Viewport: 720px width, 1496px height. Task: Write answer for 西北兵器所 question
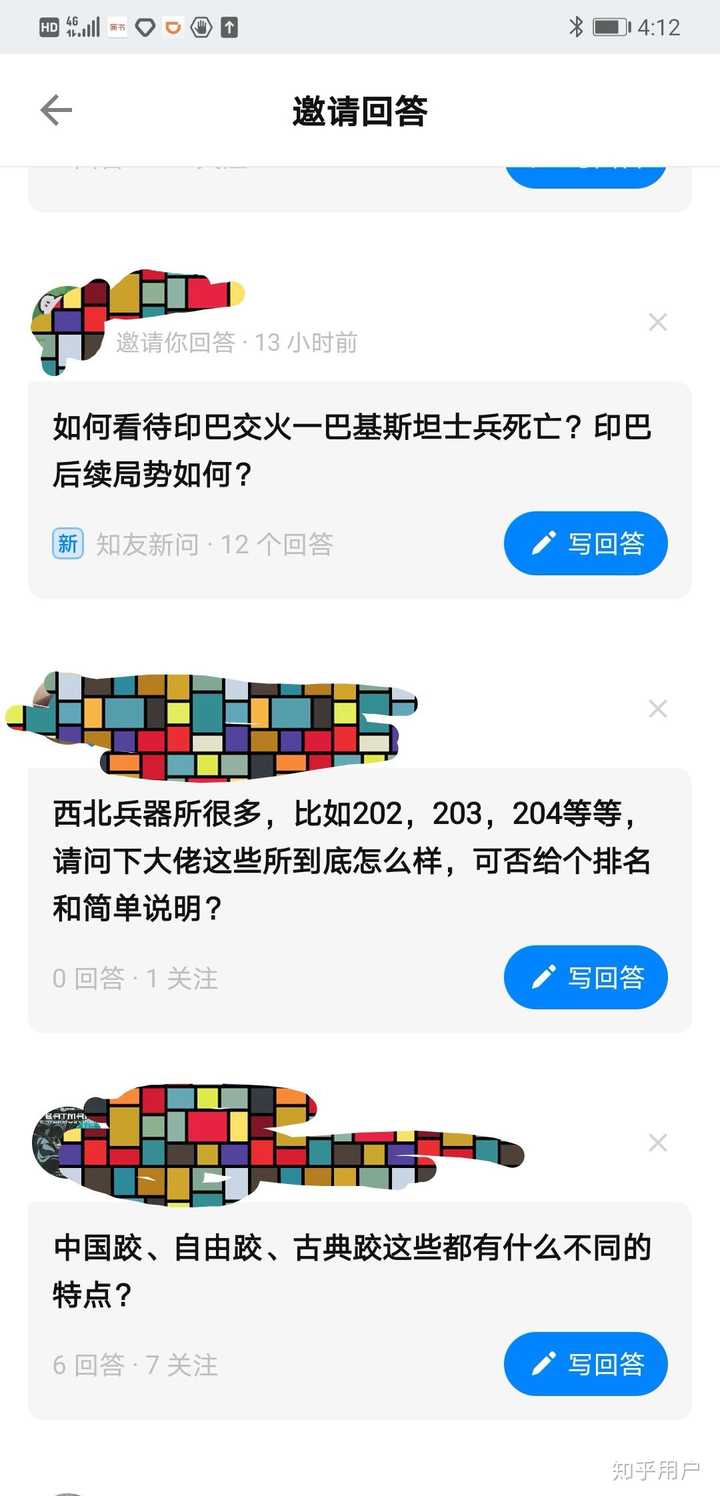586,977
